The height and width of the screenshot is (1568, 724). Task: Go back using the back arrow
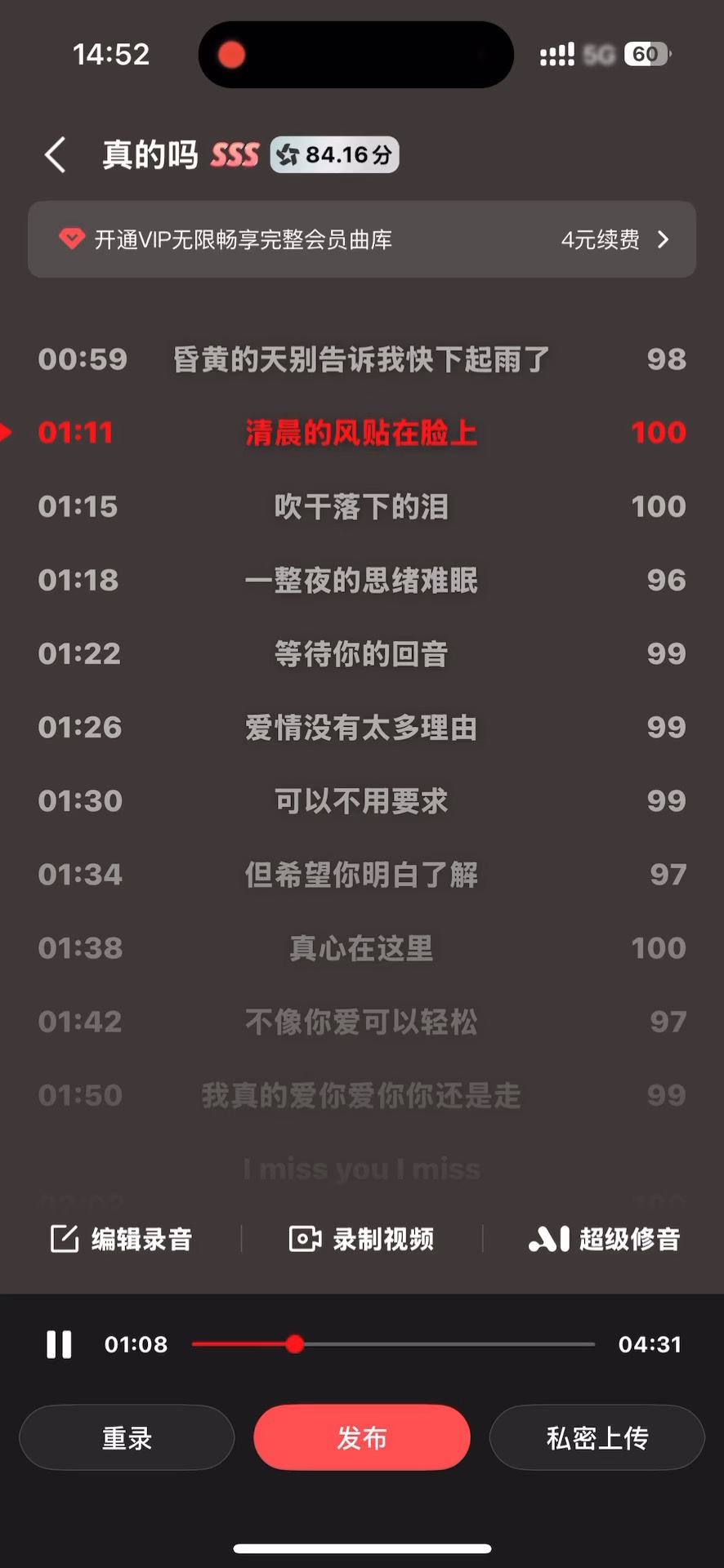coord(56,154)
